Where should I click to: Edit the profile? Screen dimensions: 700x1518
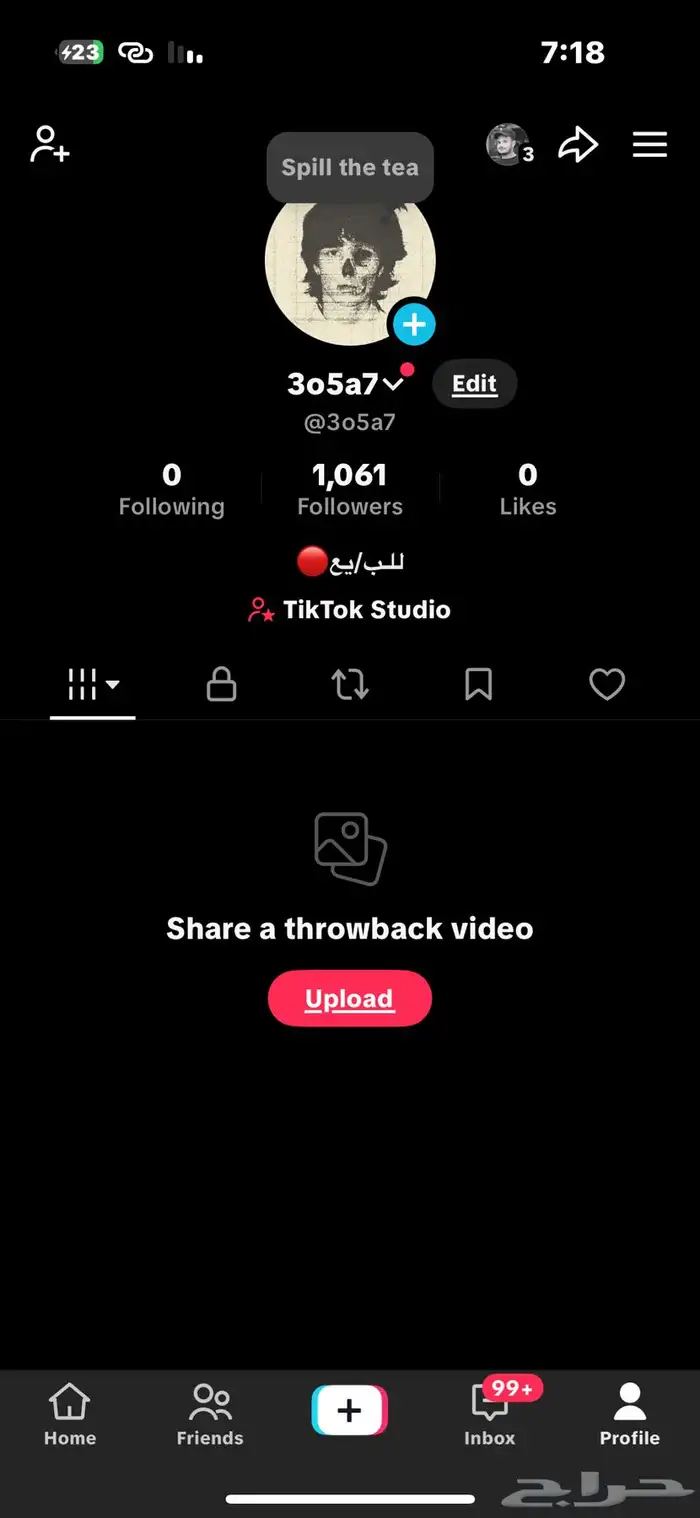click(474, 384)
